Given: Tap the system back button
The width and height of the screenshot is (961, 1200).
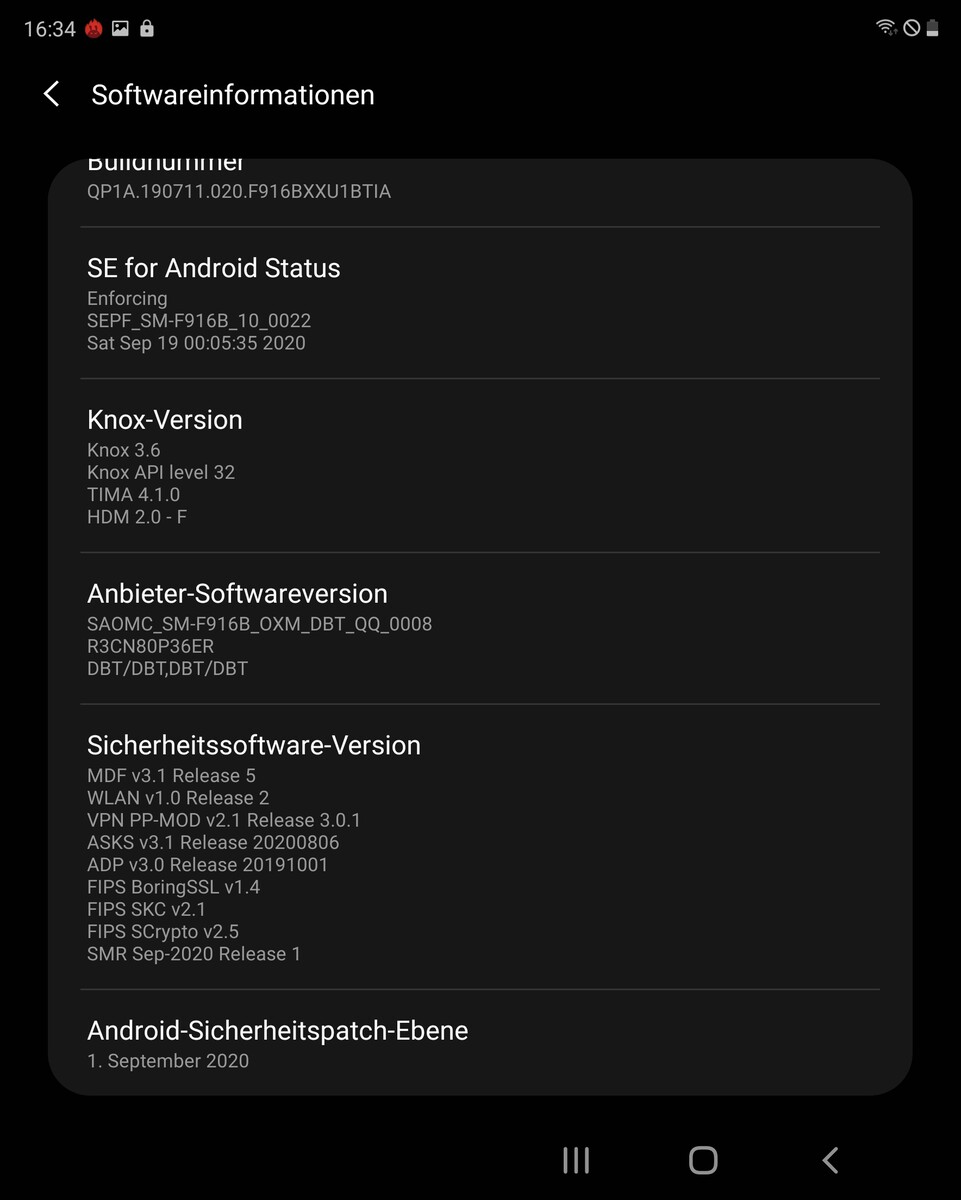Looking at the screenshot, I should (830, 1160).
